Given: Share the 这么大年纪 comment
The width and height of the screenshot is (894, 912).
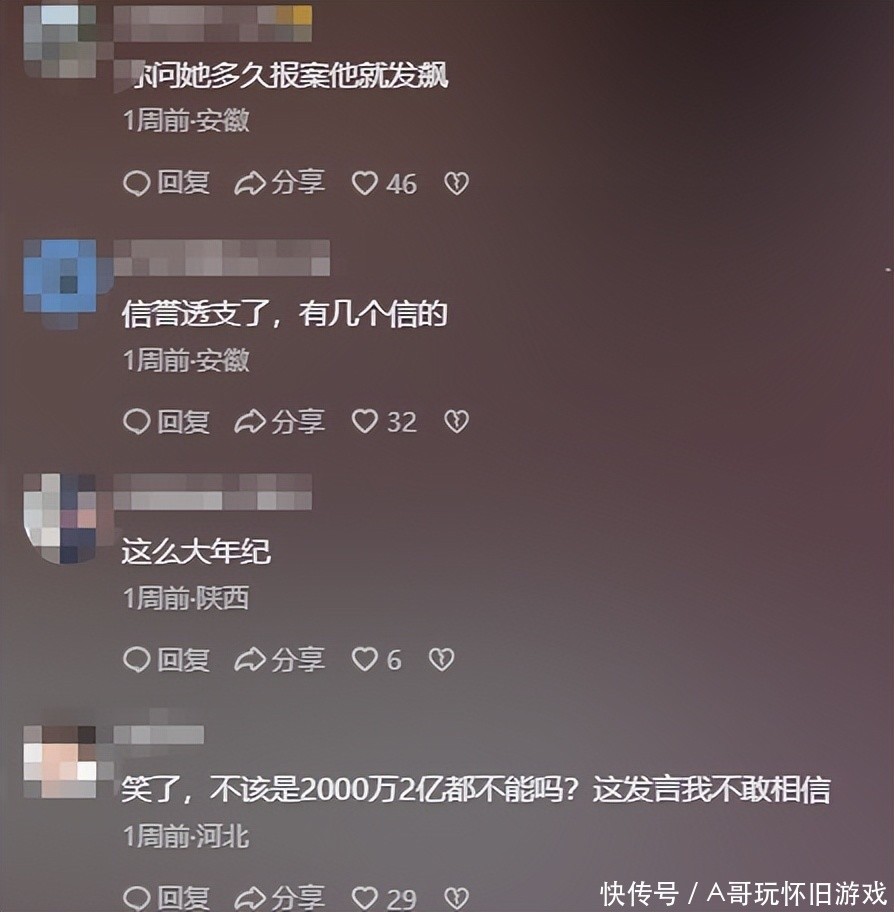Looking at the screenshot, I should point(280,660).
